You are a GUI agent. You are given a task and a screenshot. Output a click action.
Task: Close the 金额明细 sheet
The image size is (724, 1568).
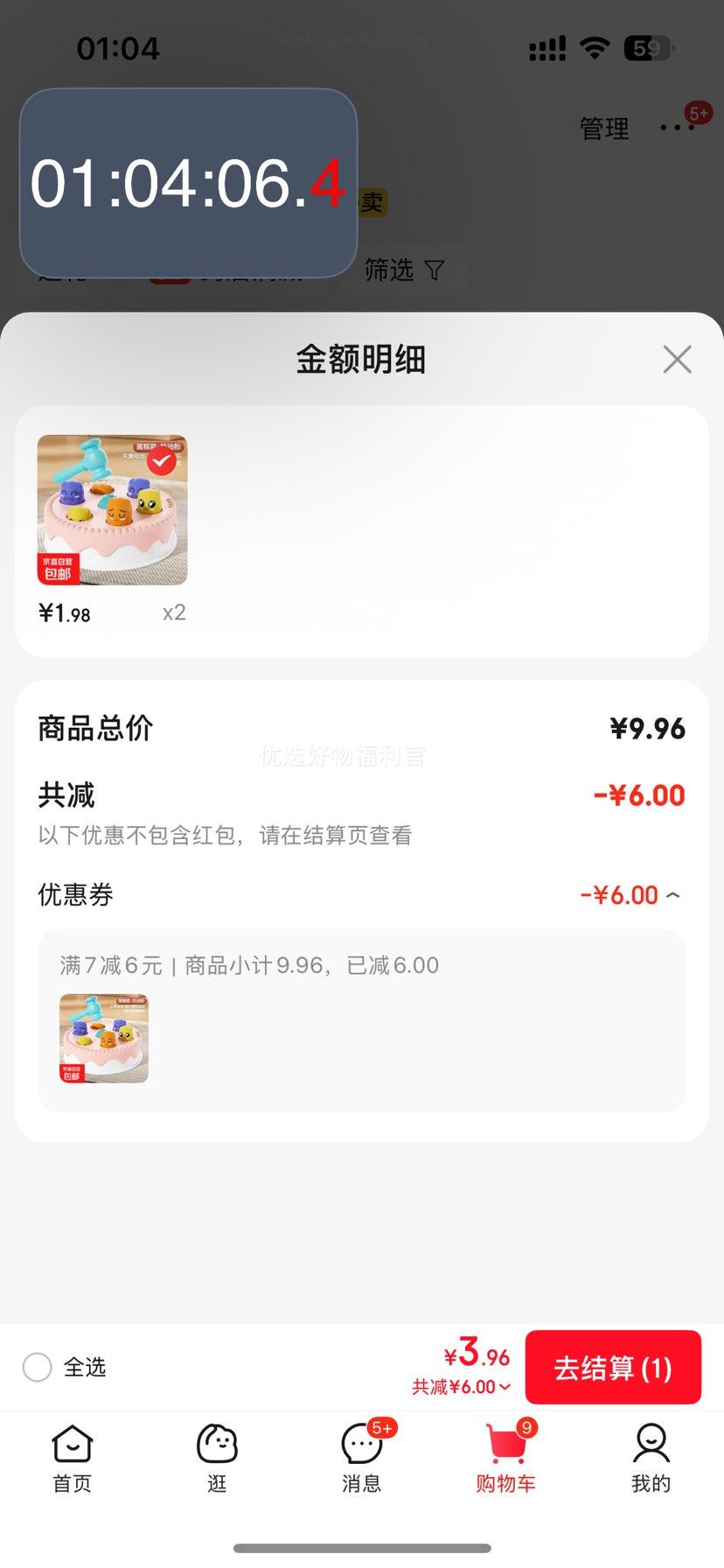coord(677,359)
